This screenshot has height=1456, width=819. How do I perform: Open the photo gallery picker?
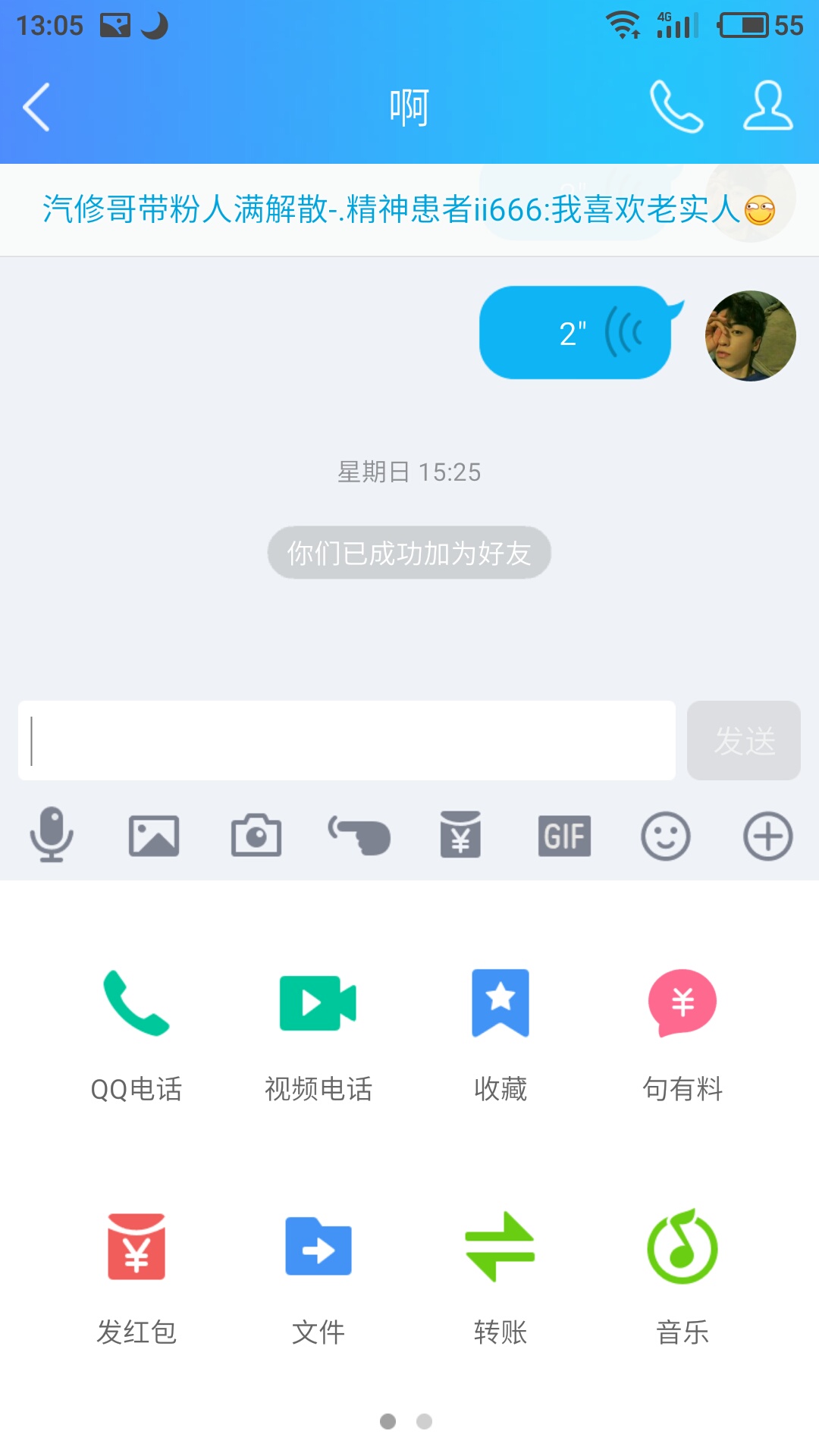[154, 836]
